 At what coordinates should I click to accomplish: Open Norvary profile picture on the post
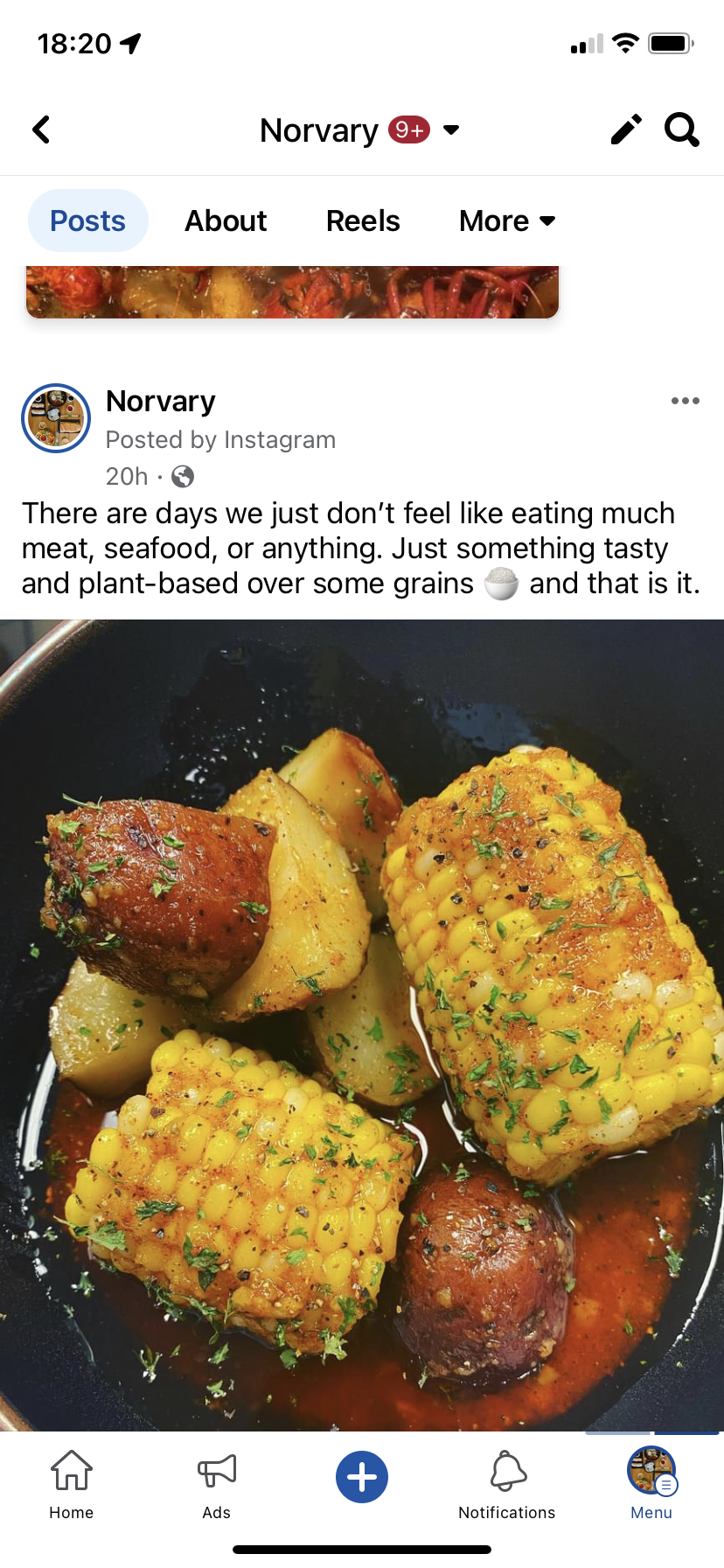(56, 418)
